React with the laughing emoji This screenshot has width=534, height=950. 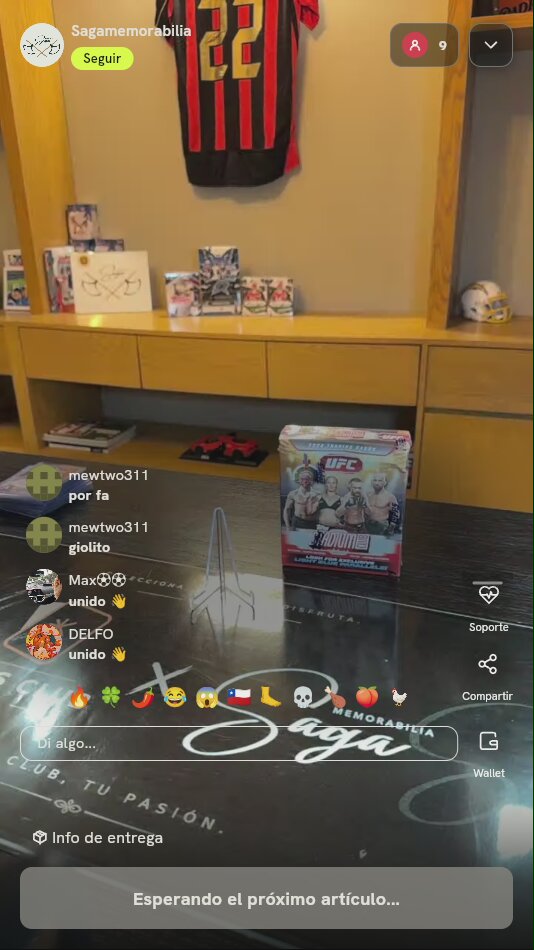click(175, 697)
